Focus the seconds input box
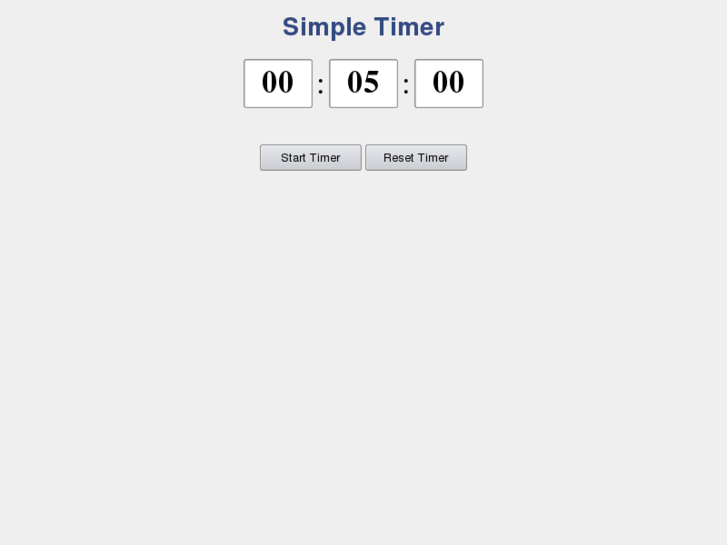 tap(449, 83)
